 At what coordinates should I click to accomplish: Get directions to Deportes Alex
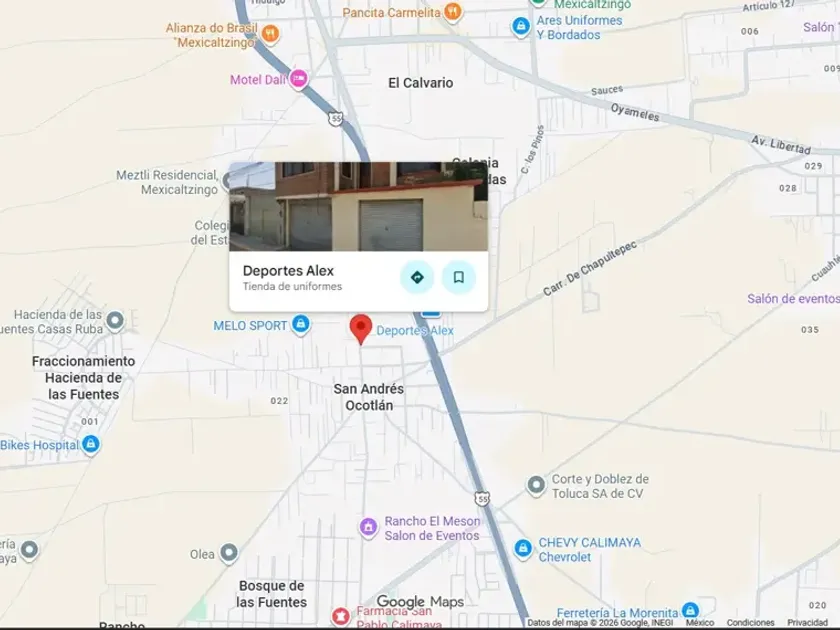[417, 277]
